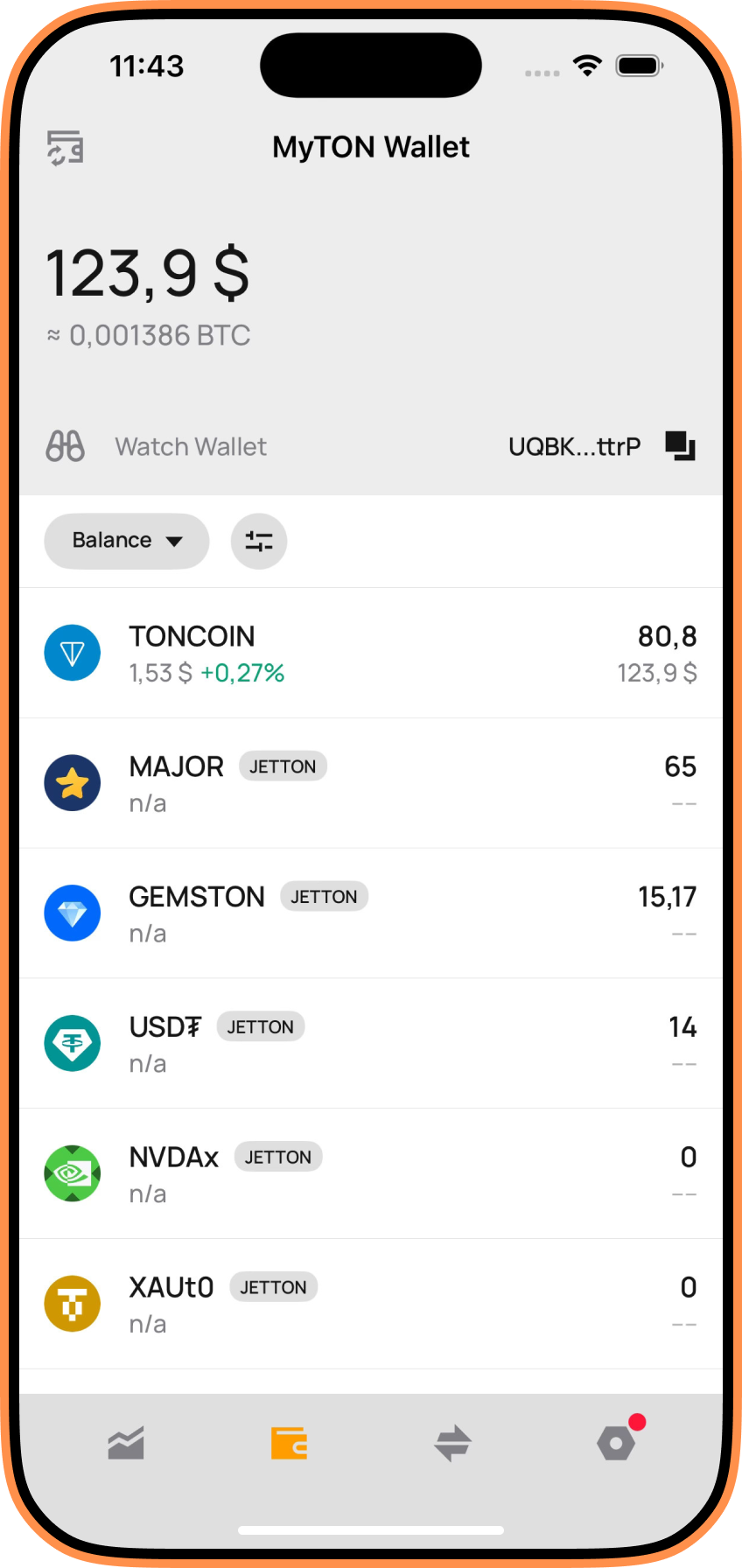
Task: Open the NVDAx jetton row
Action: tap(371, 1174)
